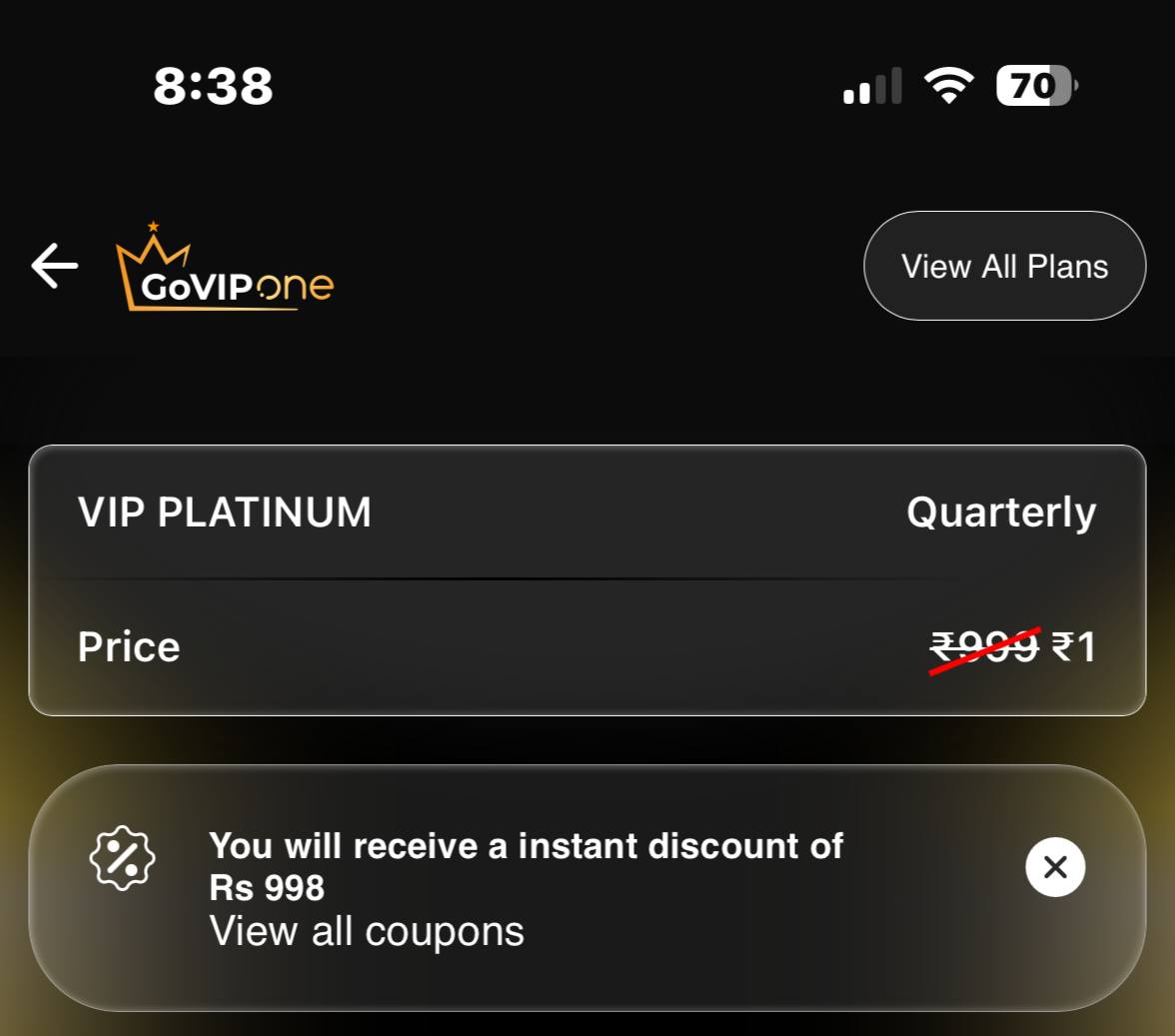1175x1036 pixels.
Task: Go back using the arrow icon
Action: pyautogui.click(x=54, y=266)
